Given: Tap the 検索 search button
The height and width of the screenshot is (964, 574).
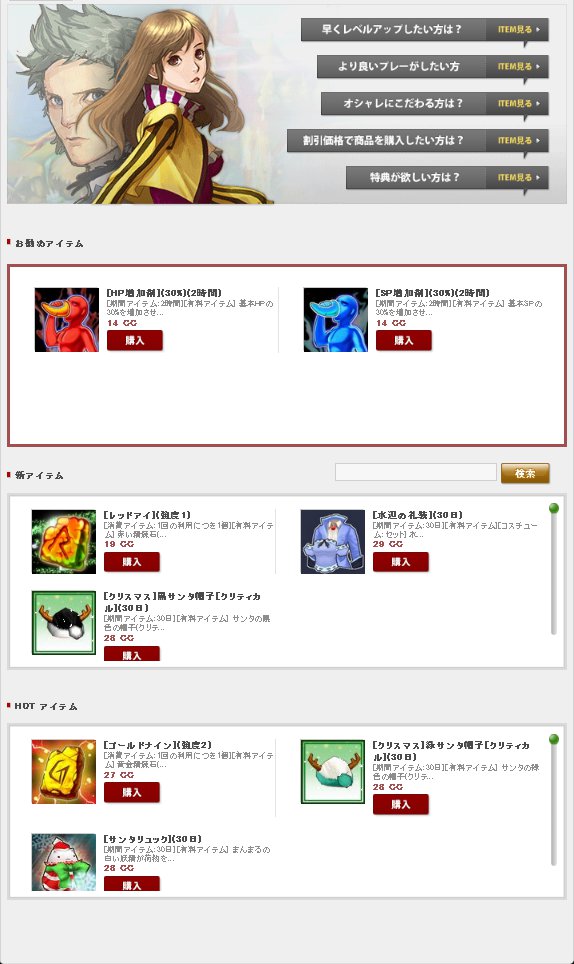Looking at the screenshot, I should tap(525, 473).
